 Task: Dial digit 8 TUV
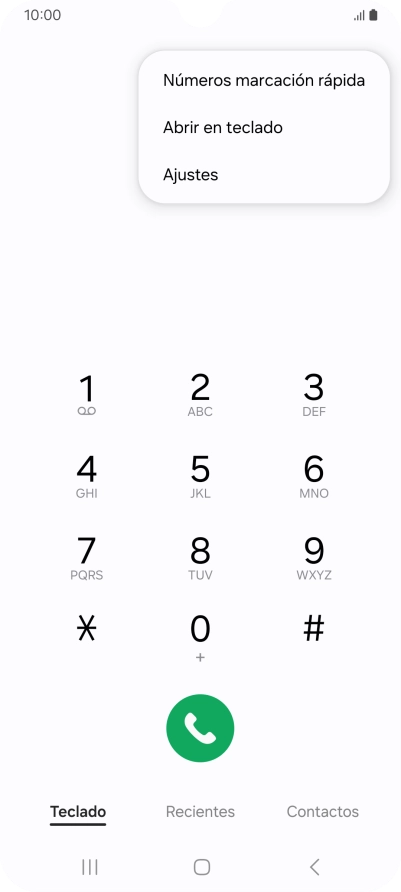pyautogui.click(x=200, y=559)
